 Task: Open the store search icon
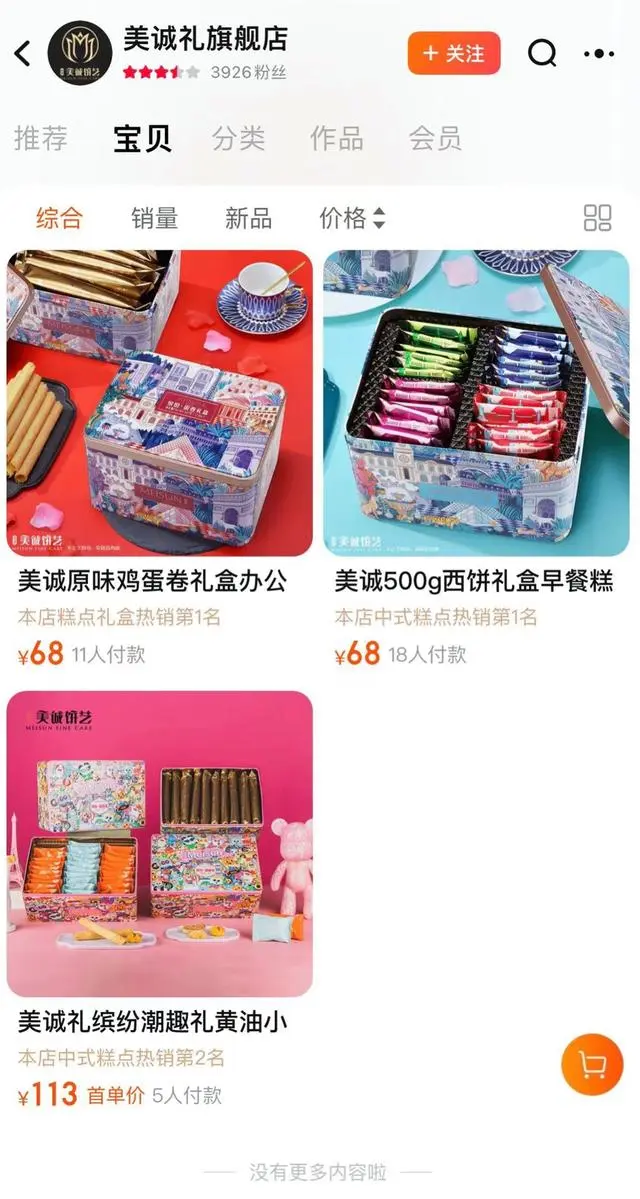coord(541,53)
